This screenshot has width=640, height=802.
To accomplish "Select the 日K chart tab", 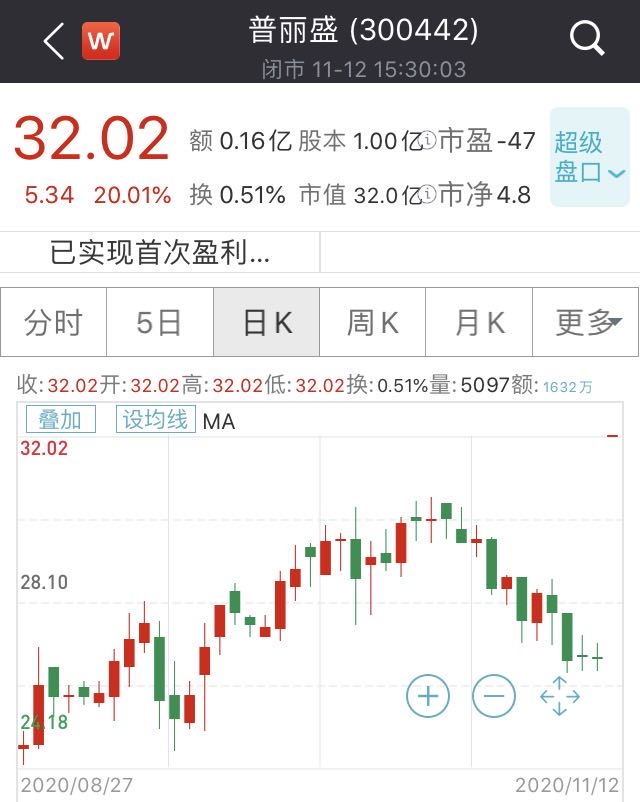I will point(267,322).
